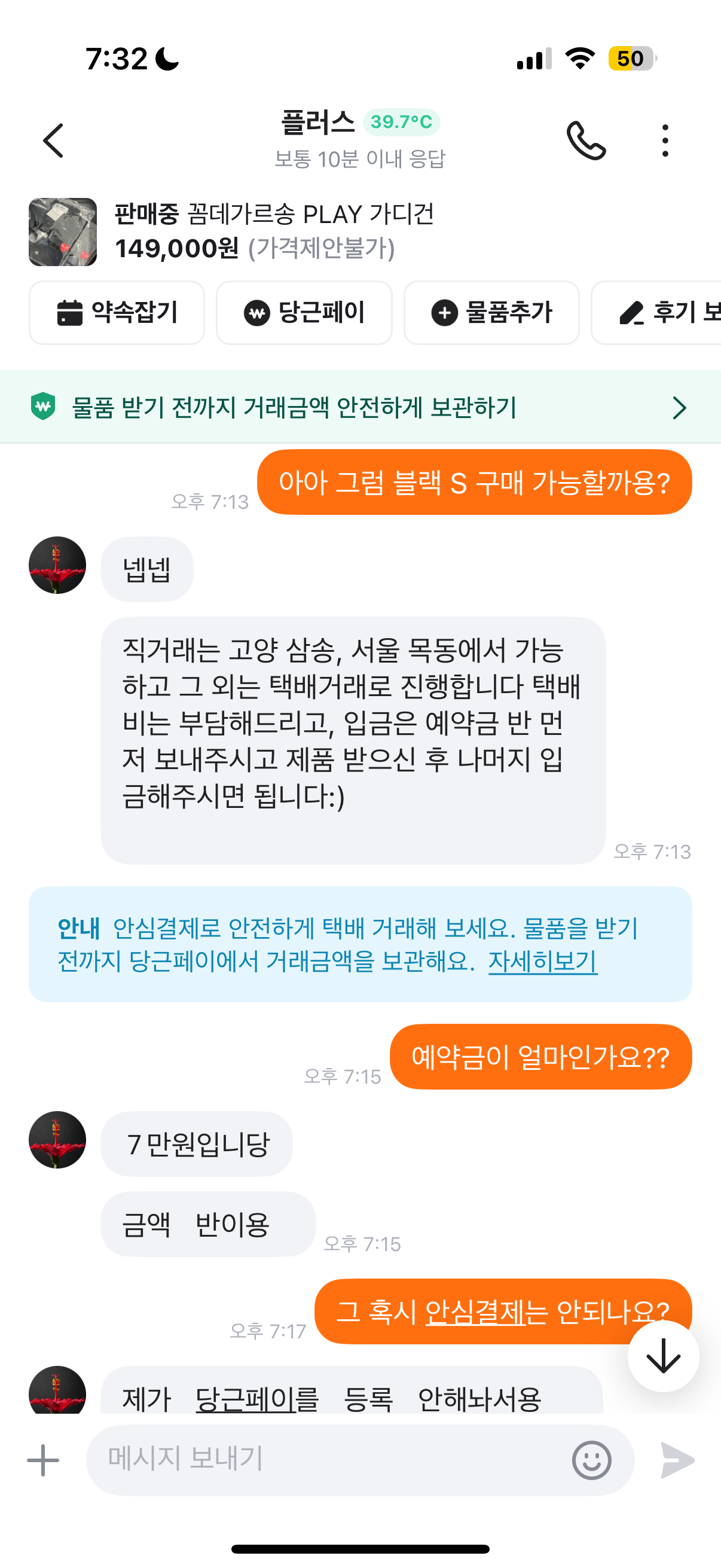This screenshot has height=1568, width=721.
Task: Send the message with the arrow icon
Action: [x=677, y=1460]
